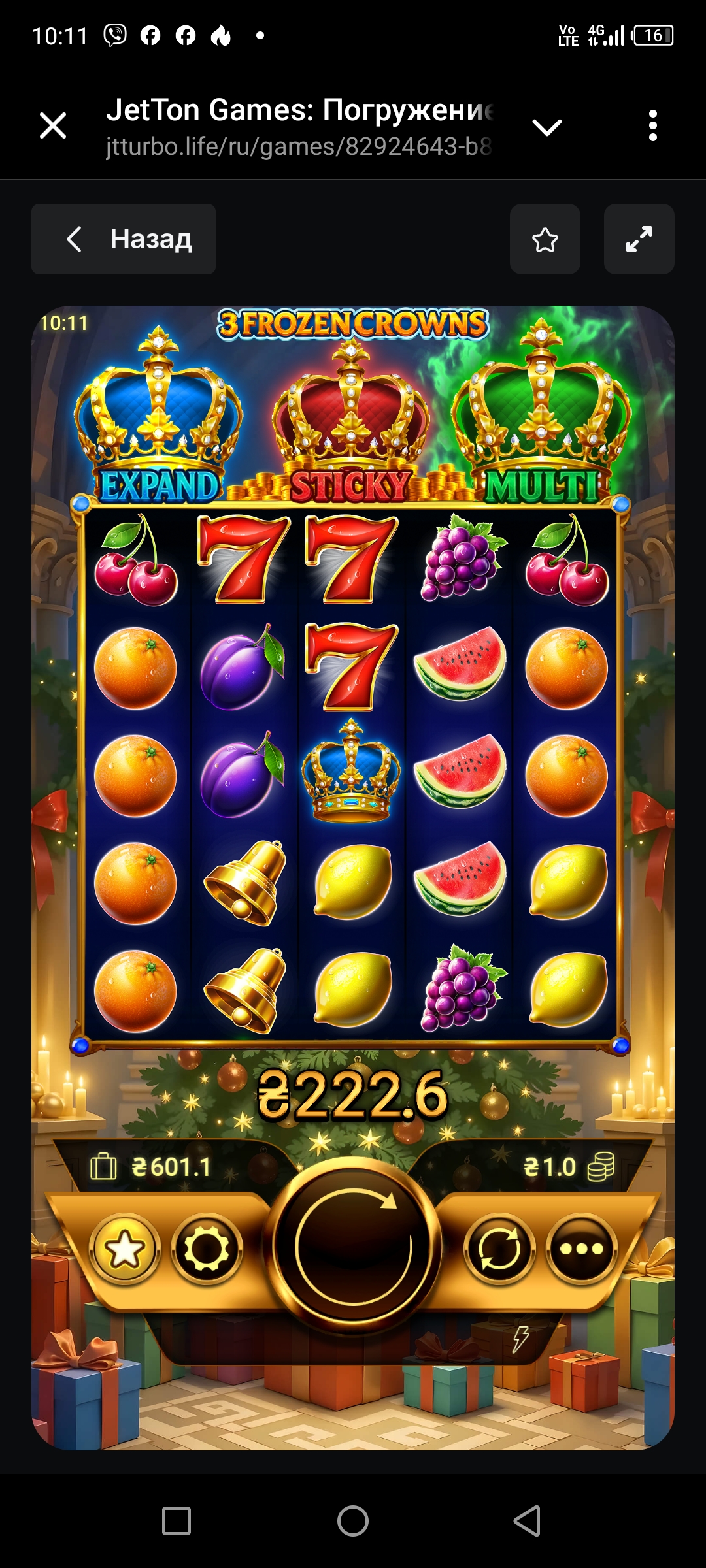The width and height of the screenshot is (706, 1568).
Task: Go back with the Назад button
Action: [124, 239]
